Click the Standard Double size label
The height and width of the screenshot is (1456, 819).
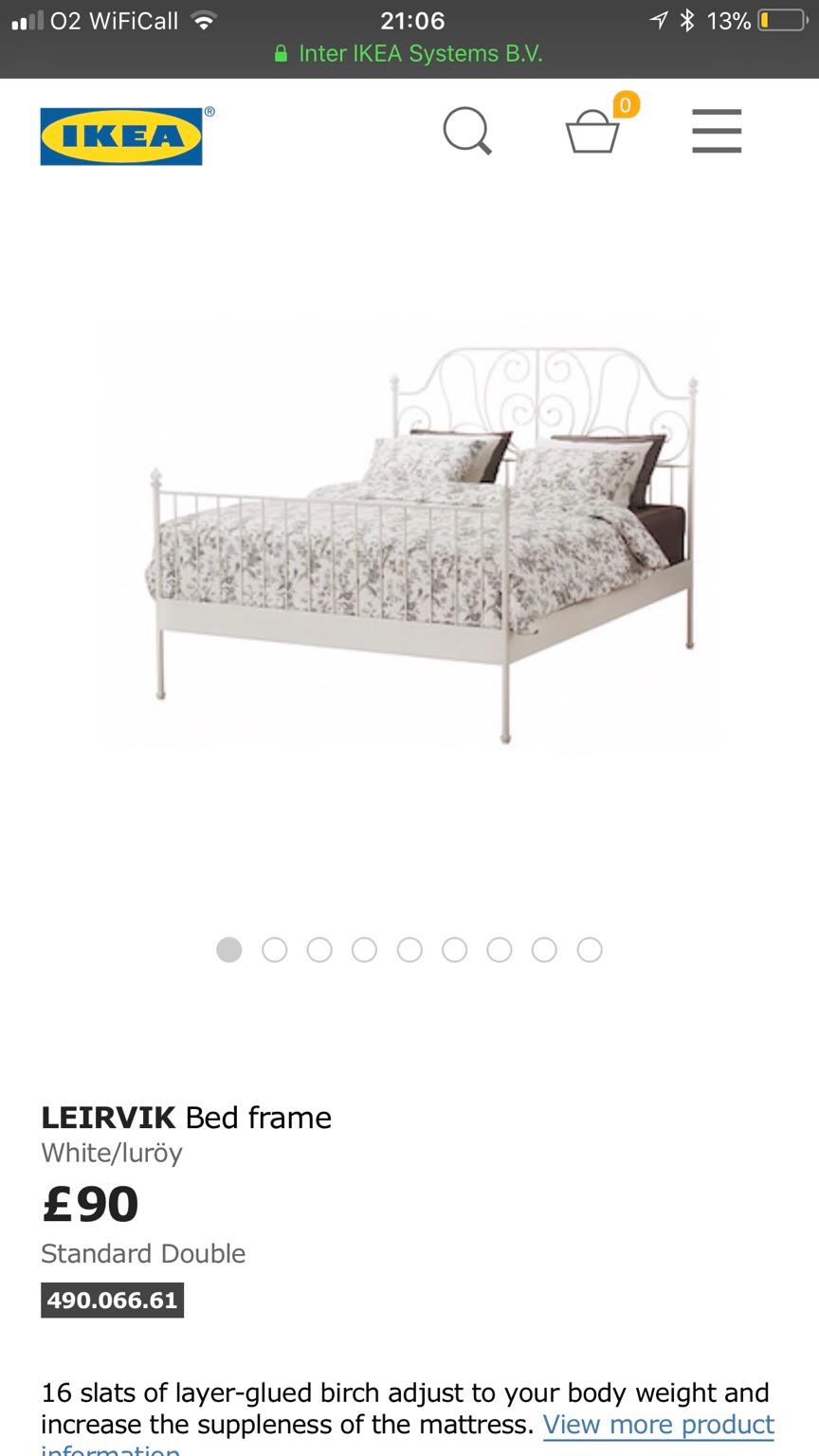pyautogui.click(x=143, y=1253)
